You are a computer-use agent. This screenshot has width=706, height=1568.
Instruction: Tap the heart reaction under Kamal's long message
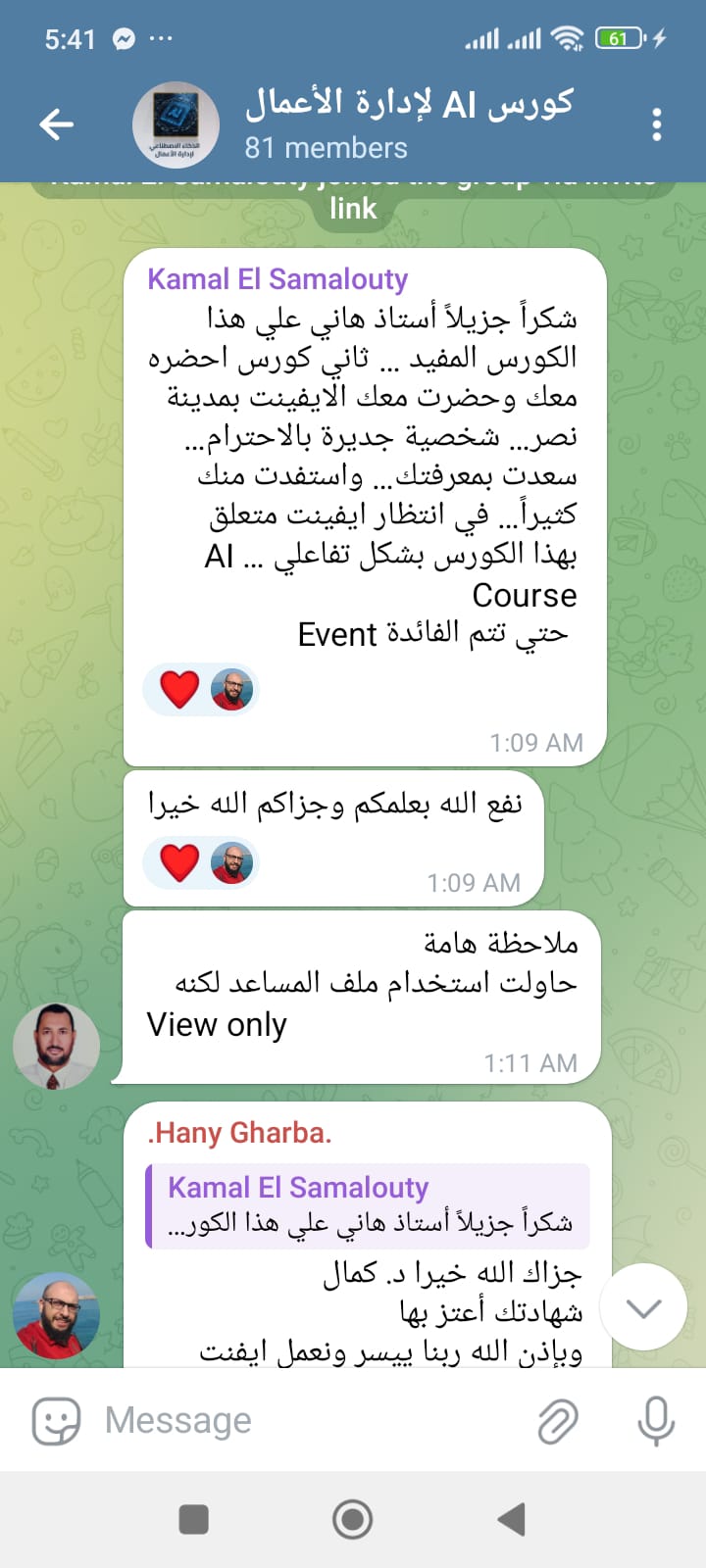[x=180, y=690]
